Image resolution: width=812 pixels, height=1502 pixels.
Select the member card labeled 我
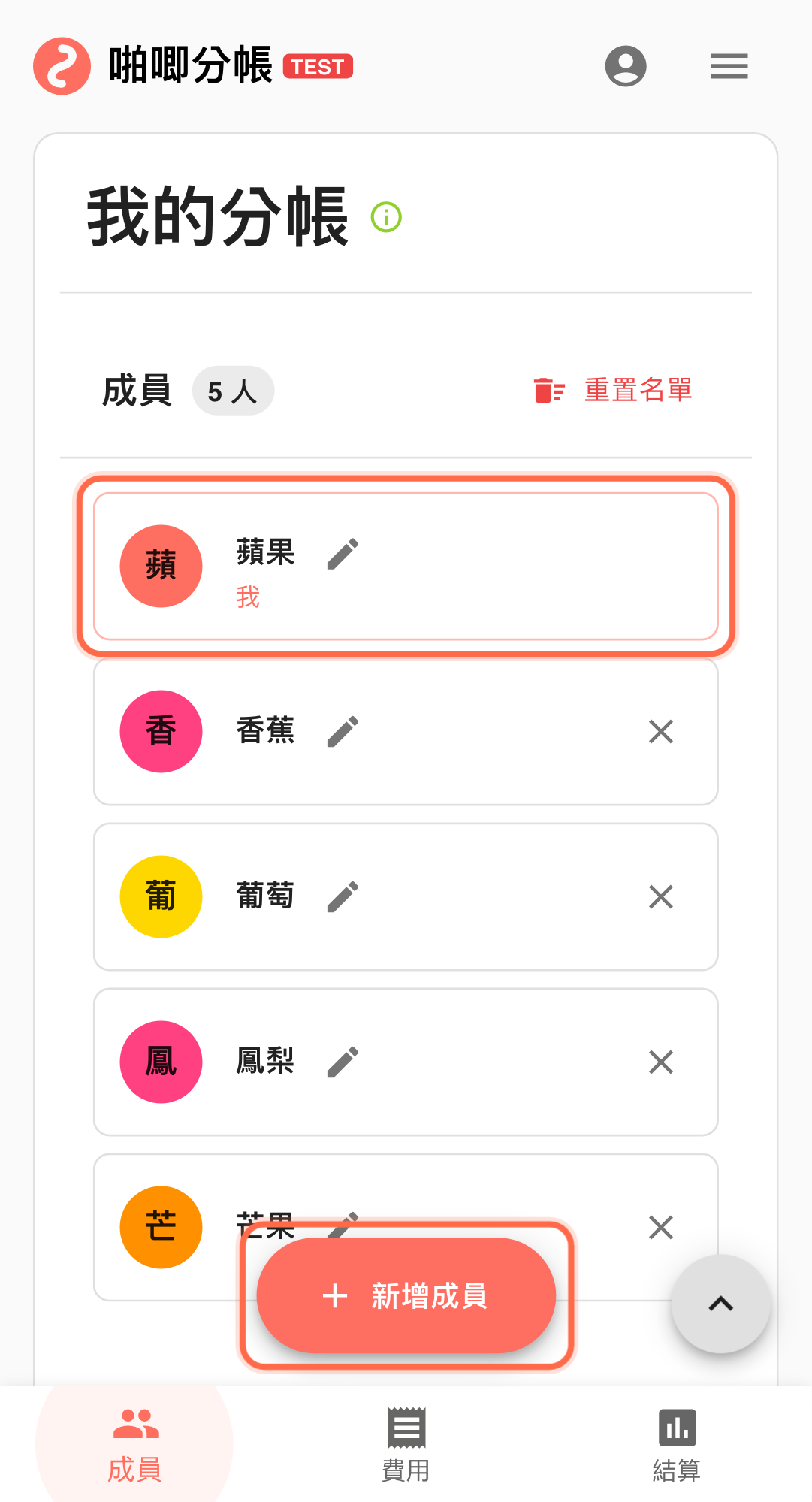(406, 566)
